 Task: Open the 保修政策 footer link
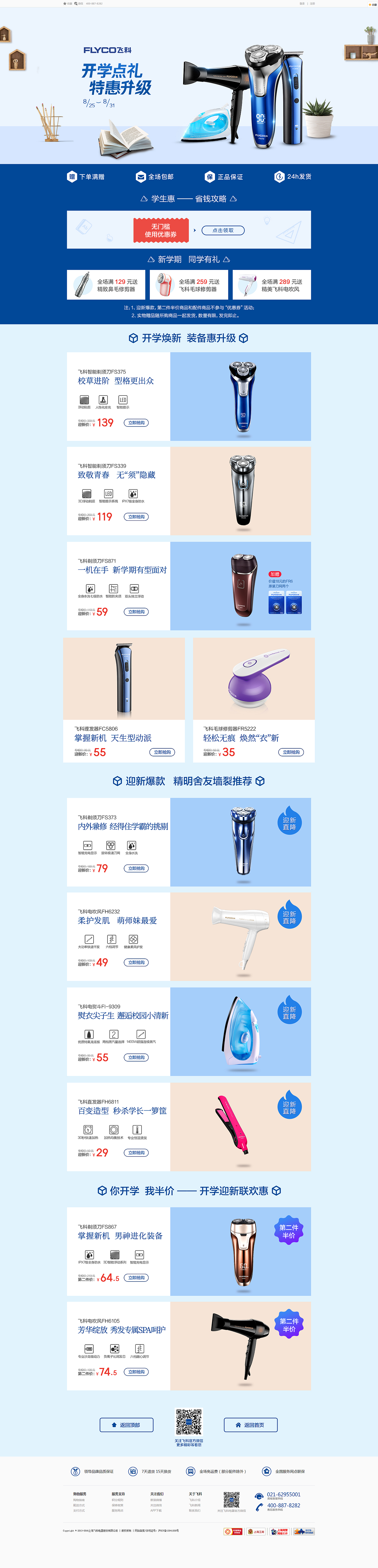pyautogui.click(x=118, y=1505)
